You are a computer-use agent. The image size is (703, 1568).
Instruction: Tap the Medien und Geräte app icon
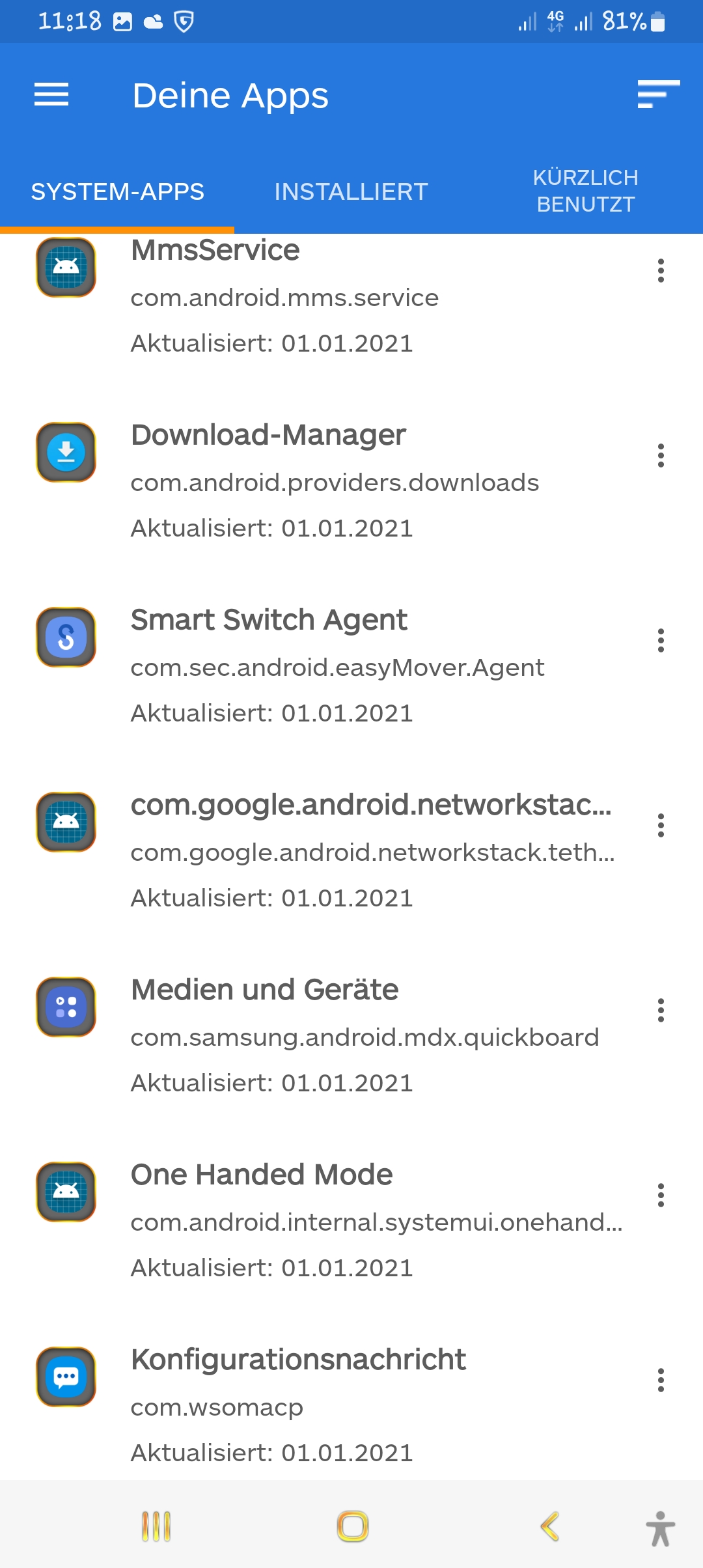pos(66,1007)
